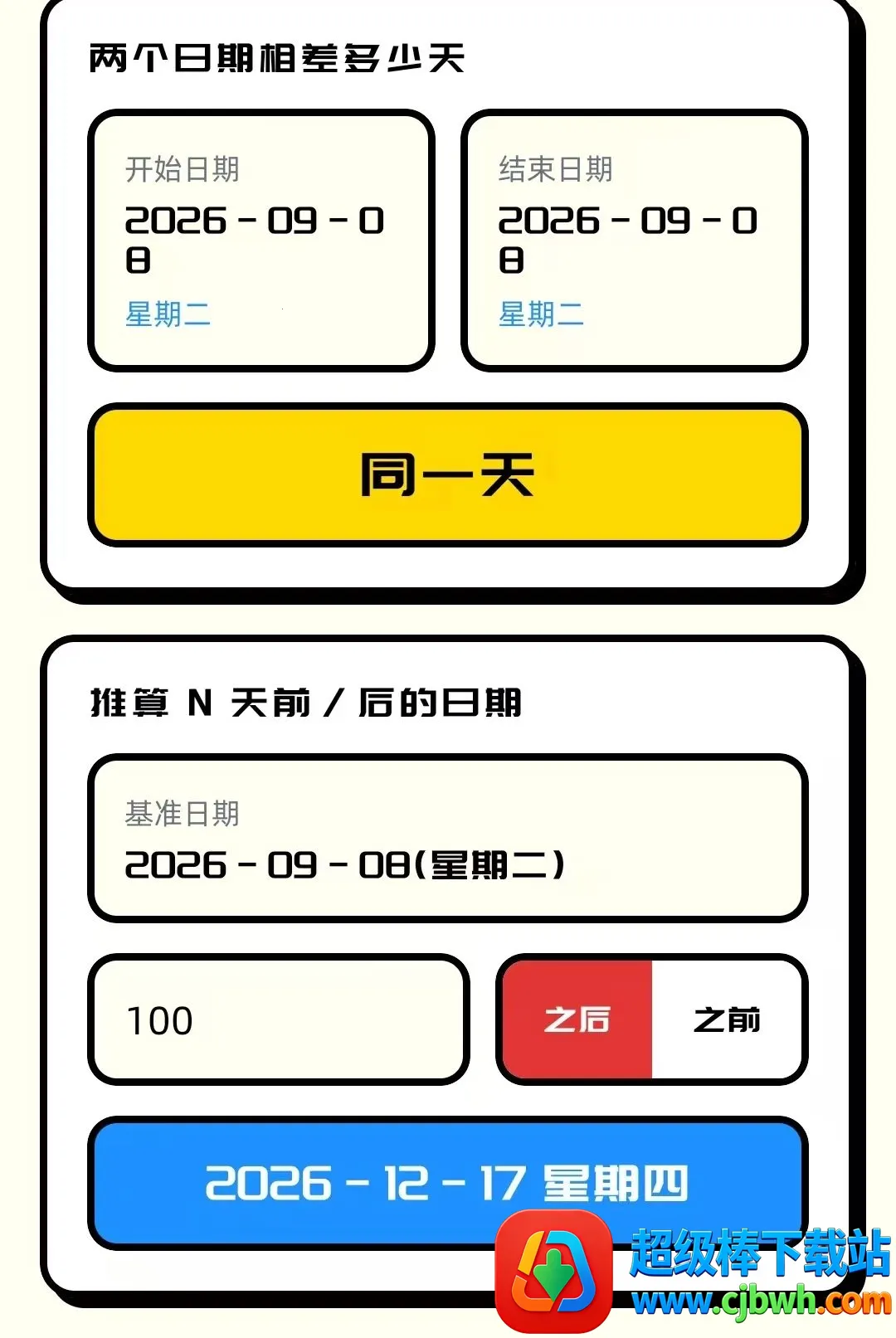The height and width of the screenshot is (1338, 896).
Task: Select the 之后 option
Action: coord(577,1019)
